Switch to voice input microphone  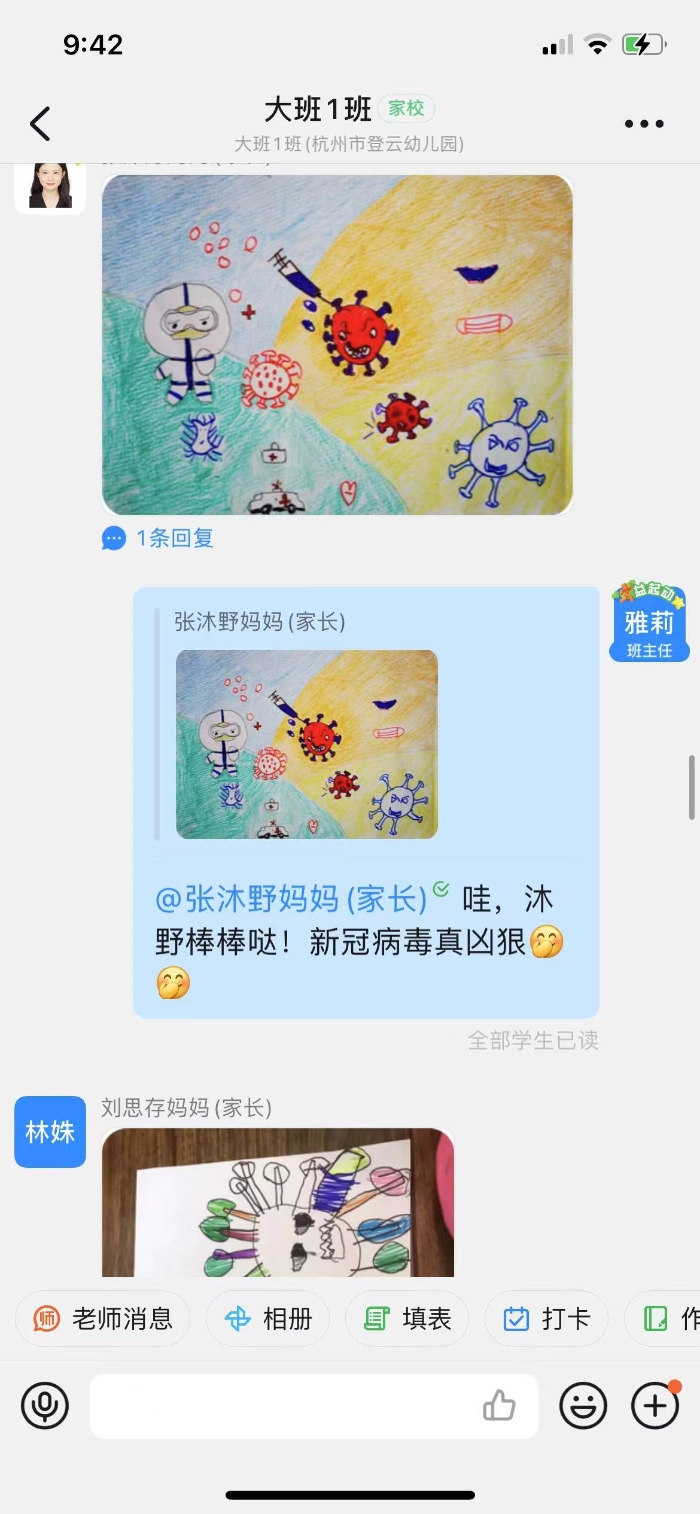tap(45, 1406)
